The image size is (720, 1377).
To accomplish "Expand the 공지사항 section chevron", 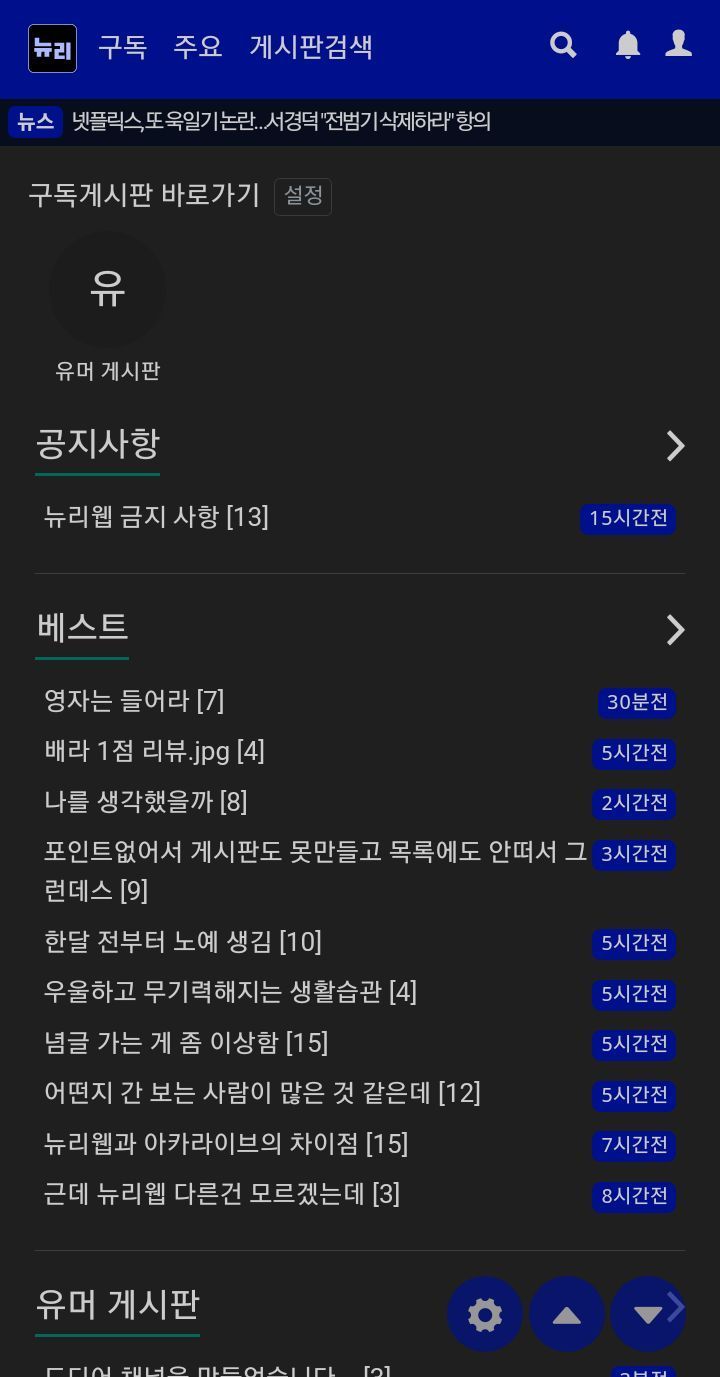I will [675, 446].
